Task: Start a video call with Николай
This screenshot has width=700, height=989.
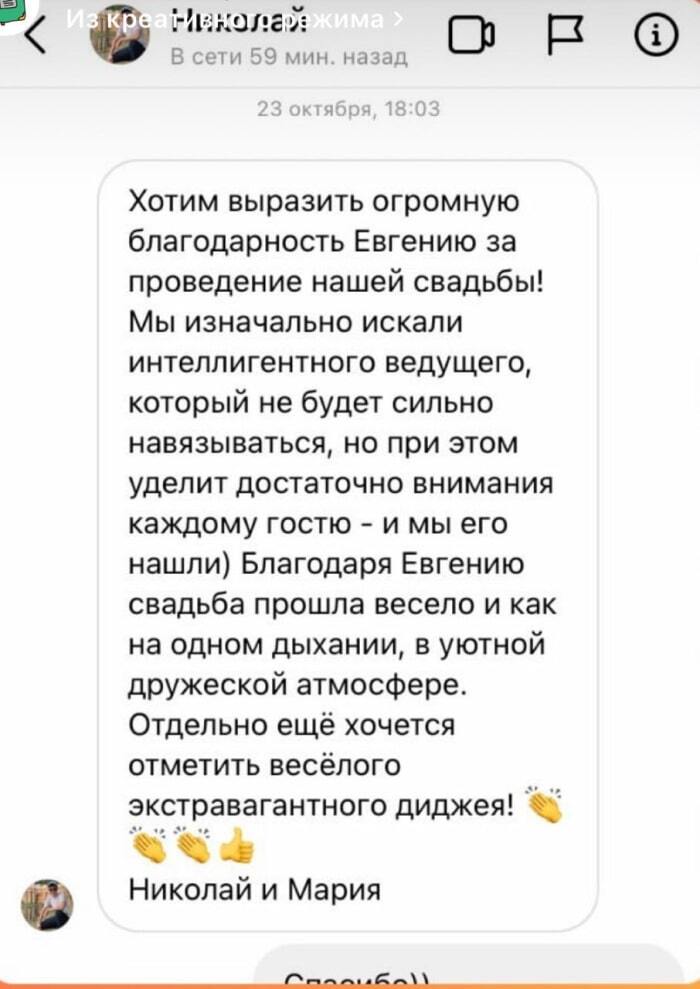Action: pos(471,39)
